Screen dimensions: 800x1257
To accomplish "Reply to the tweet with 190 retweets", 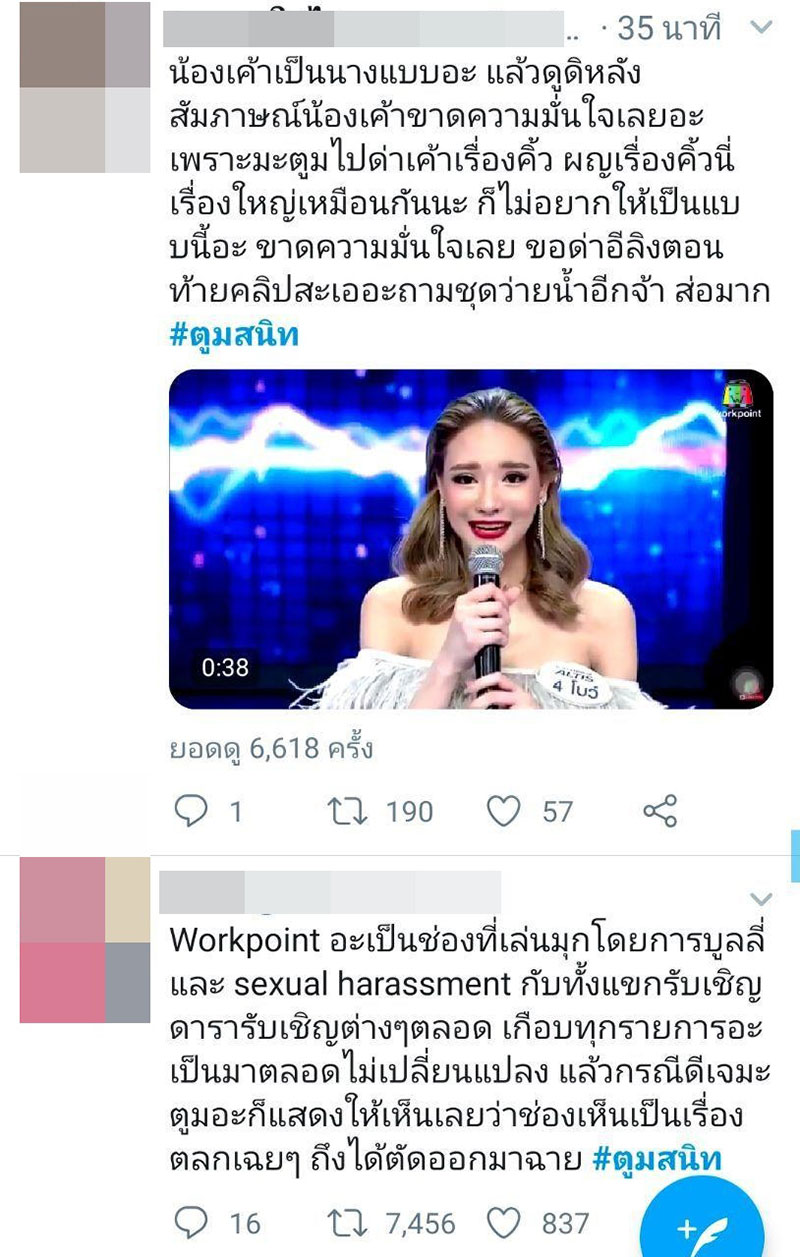I will click(191, 811).
